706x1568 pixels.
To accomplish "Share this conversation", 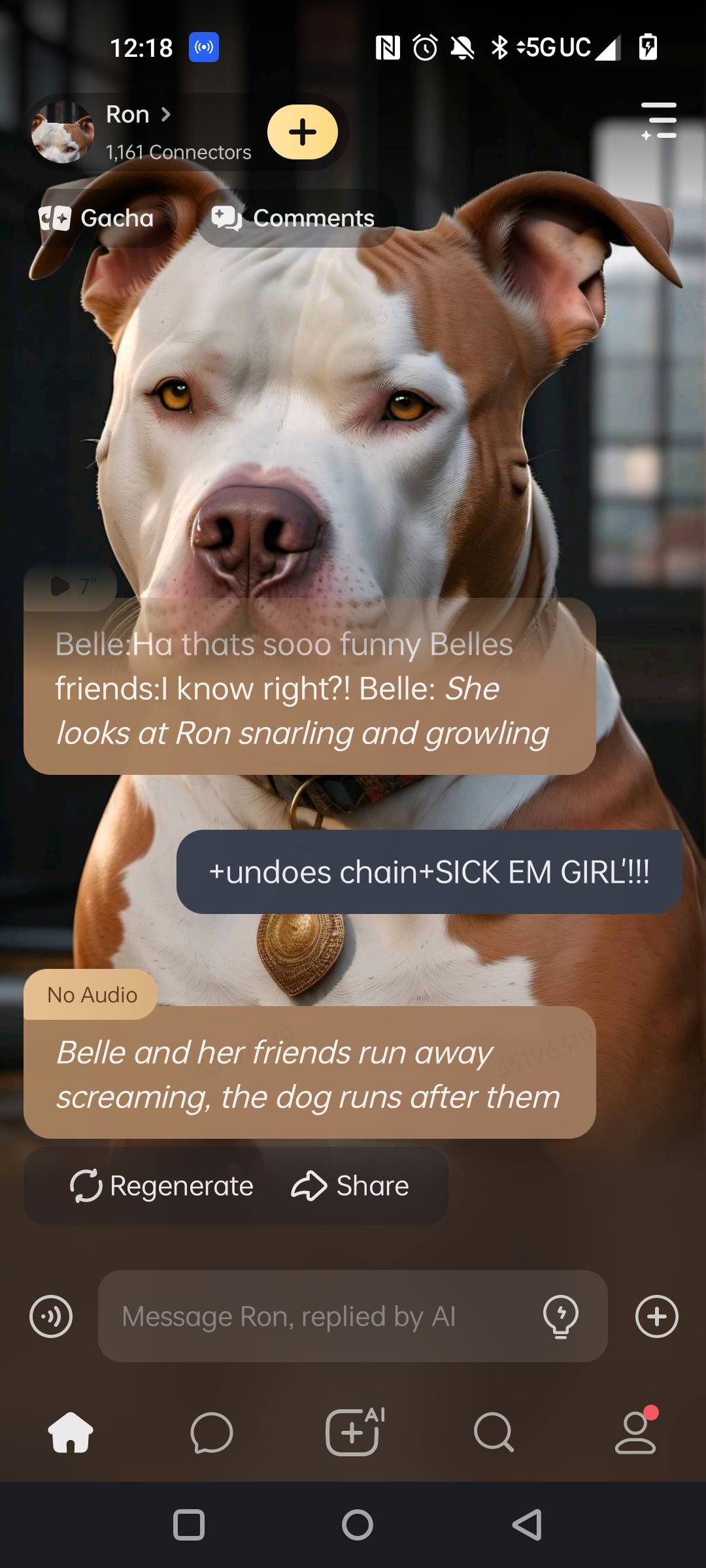I will pyautogui.click(x=350, y=1186).
